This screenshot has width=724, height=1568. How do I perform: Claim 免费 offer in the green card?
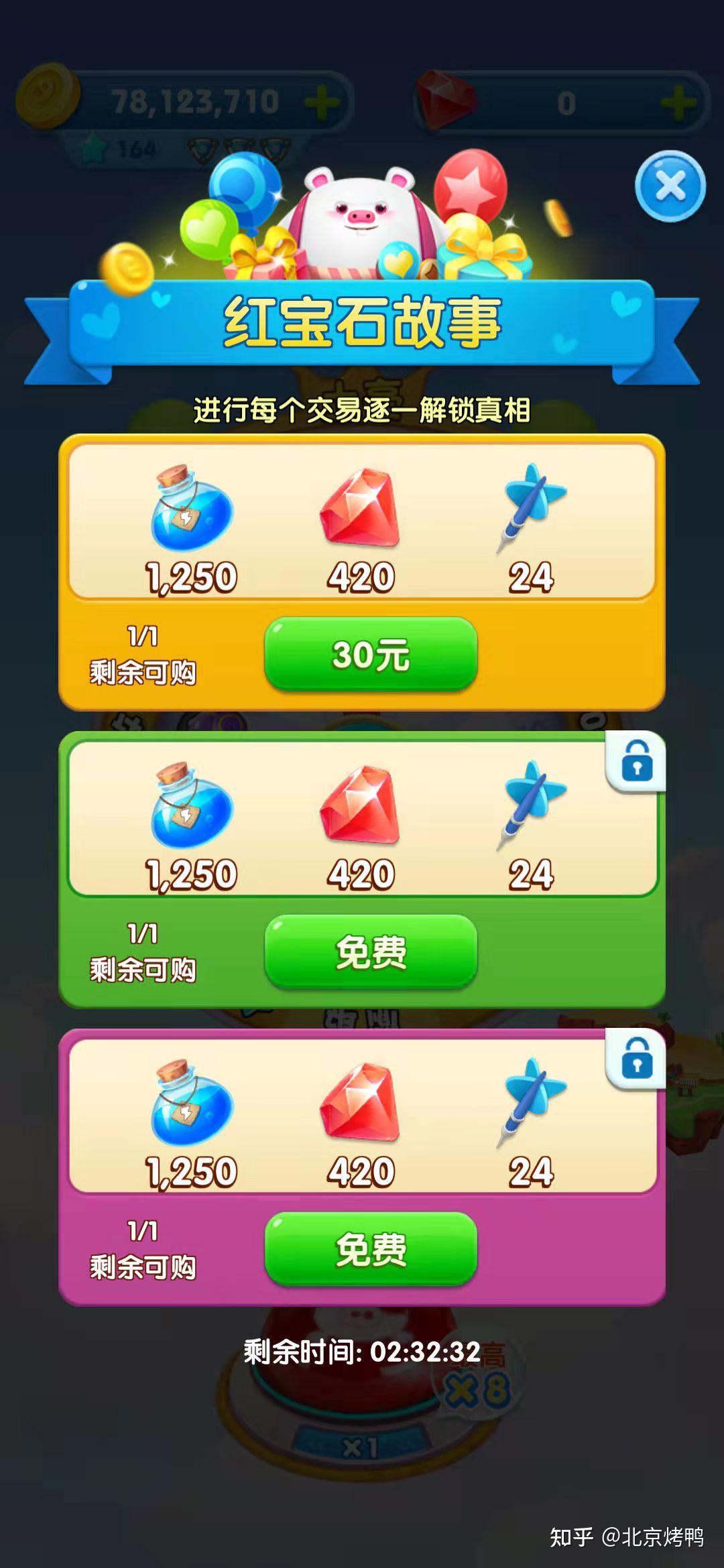tap(371, 952)
